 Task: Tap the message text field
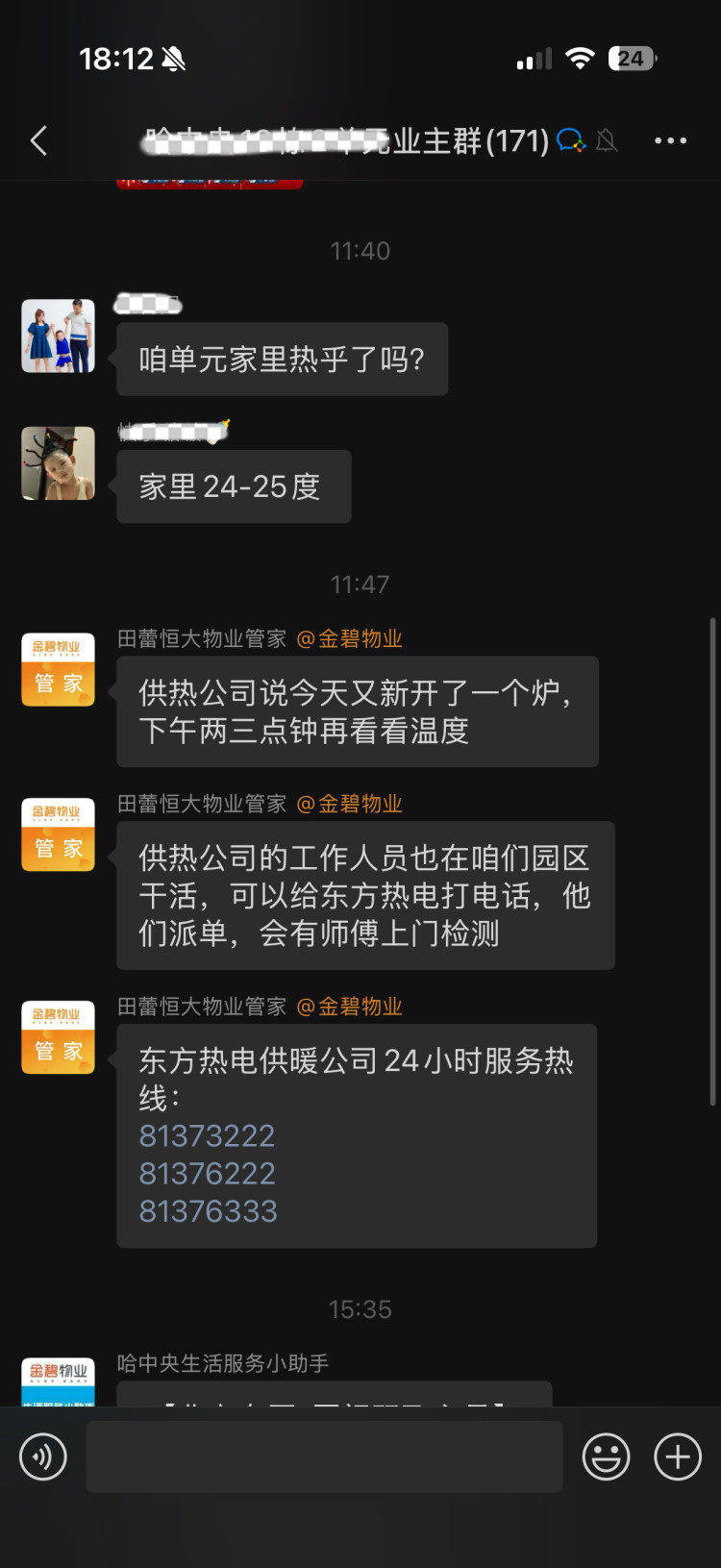point(324,1457)
